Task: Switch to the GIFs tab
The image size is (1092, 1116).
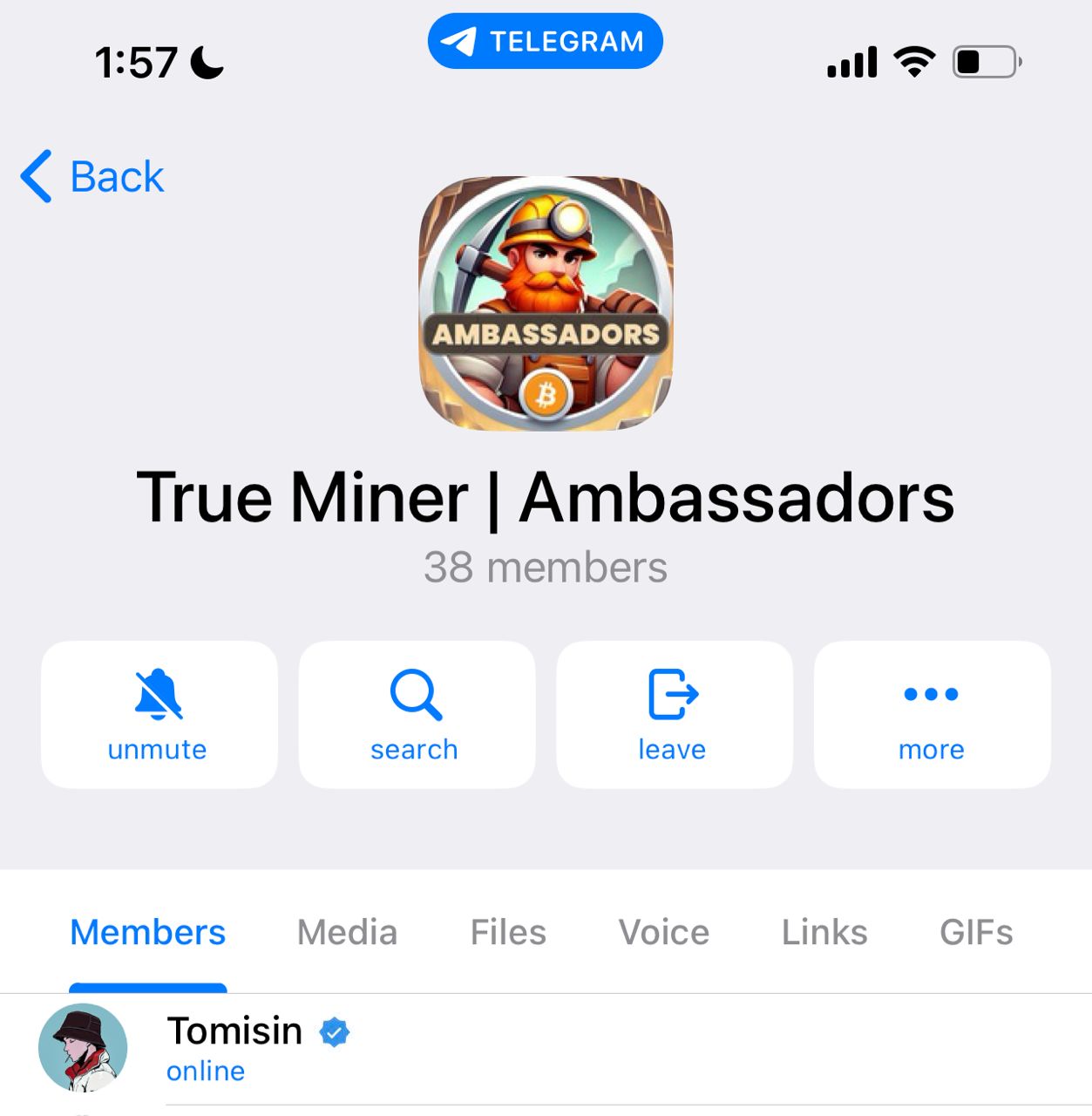Action: (x=976, y=933)
